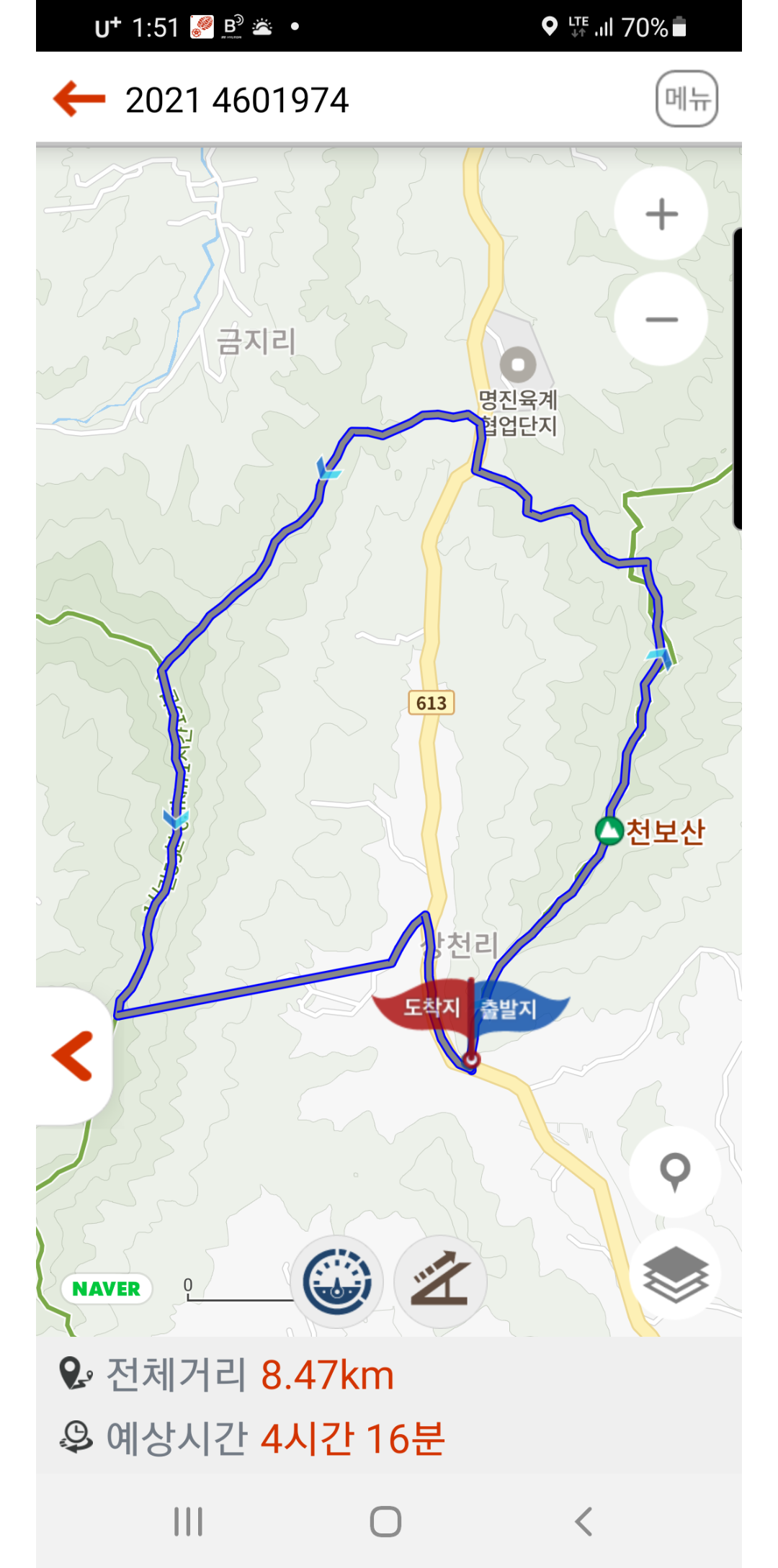
Task: Show the elevation profile chart
Action: (x=440, y=1282)
